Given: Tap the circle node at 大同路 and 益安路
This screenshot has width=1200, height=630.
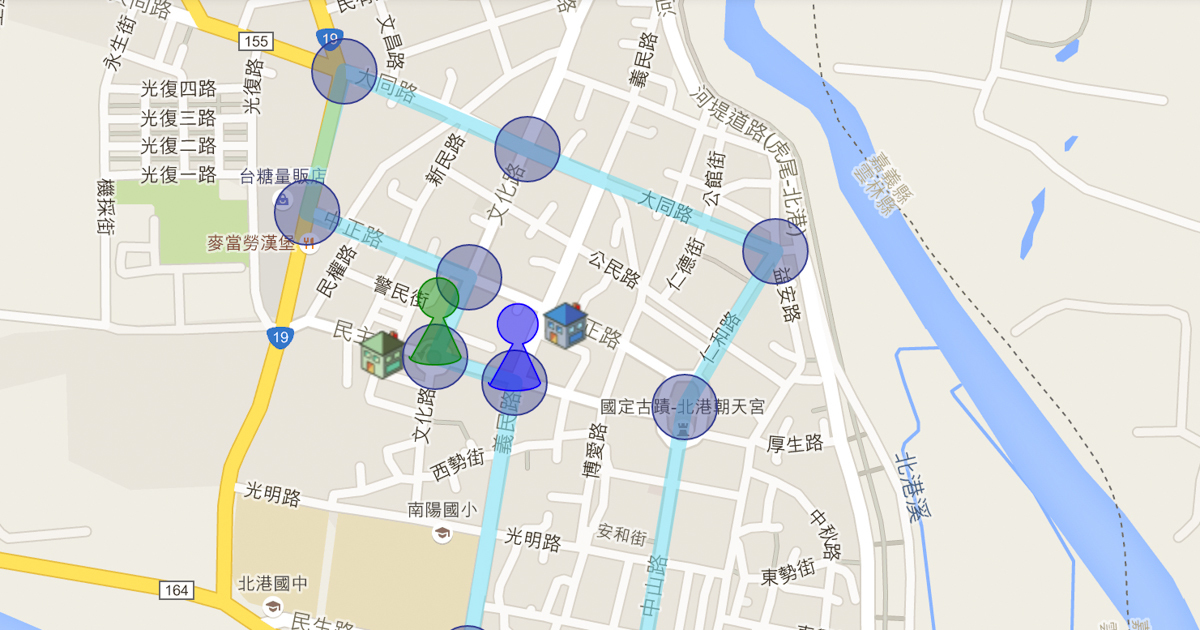Looking at the screenshot, I should 775,250.
